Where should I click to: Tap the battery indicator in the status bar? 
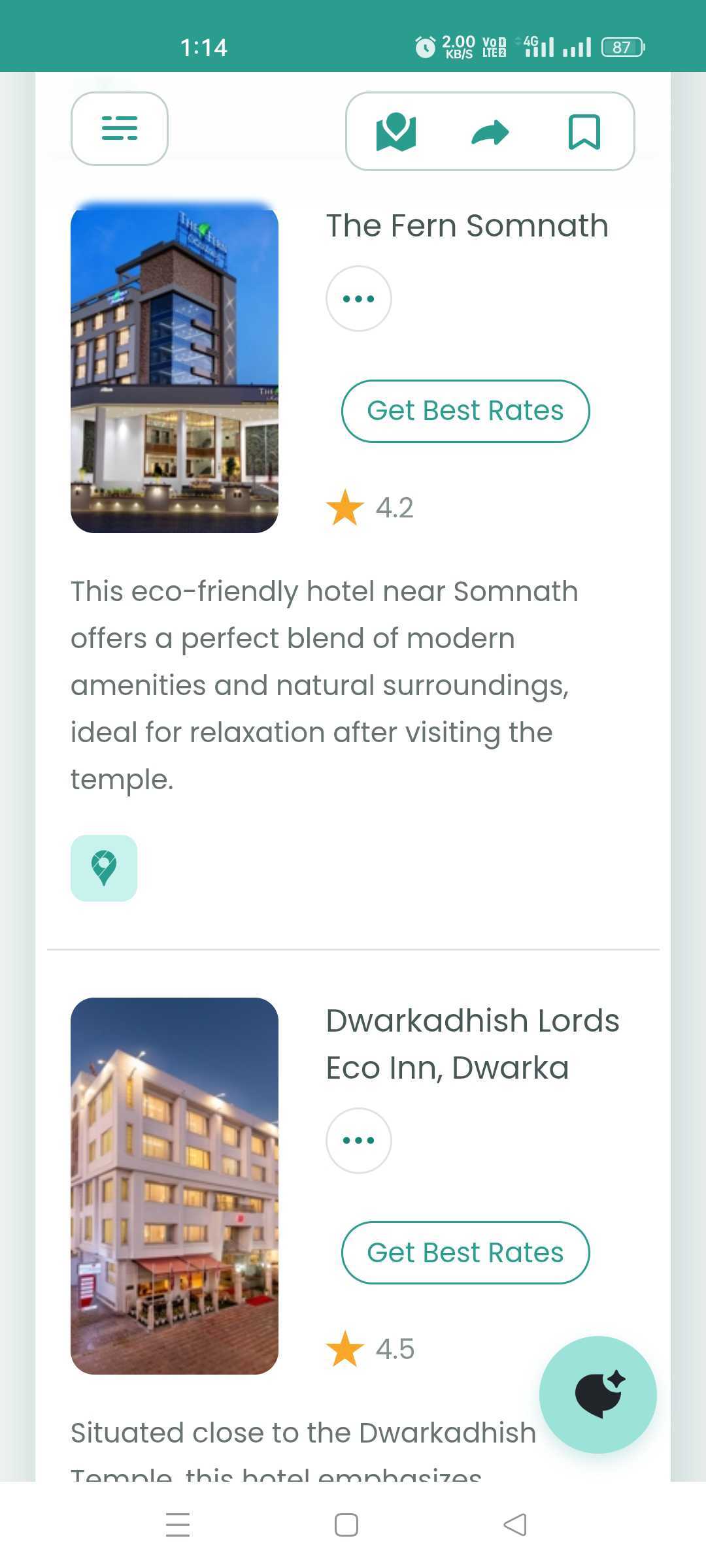(623, 47)
